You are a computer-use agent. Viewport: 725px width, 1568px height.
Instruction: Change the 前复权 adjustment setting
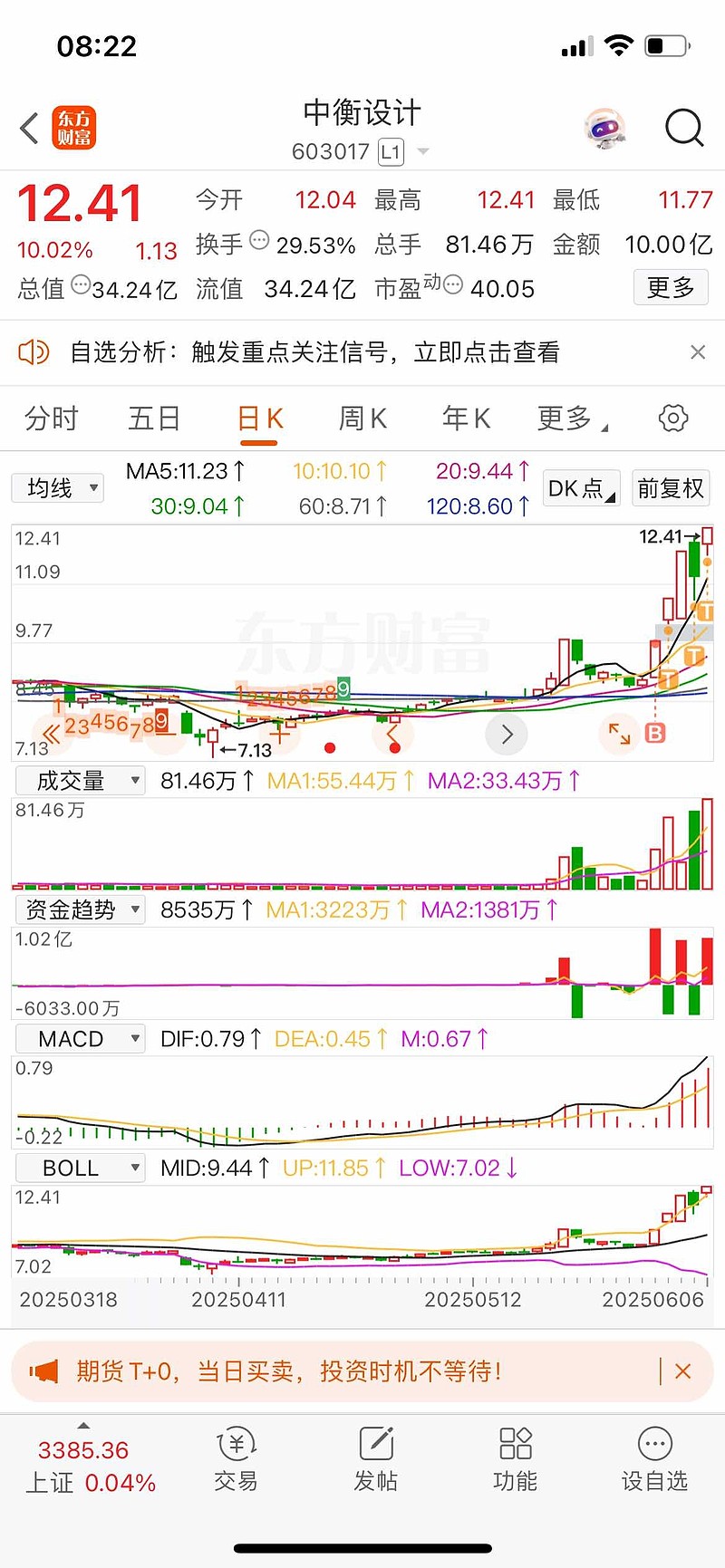click(x=670, y=488)
